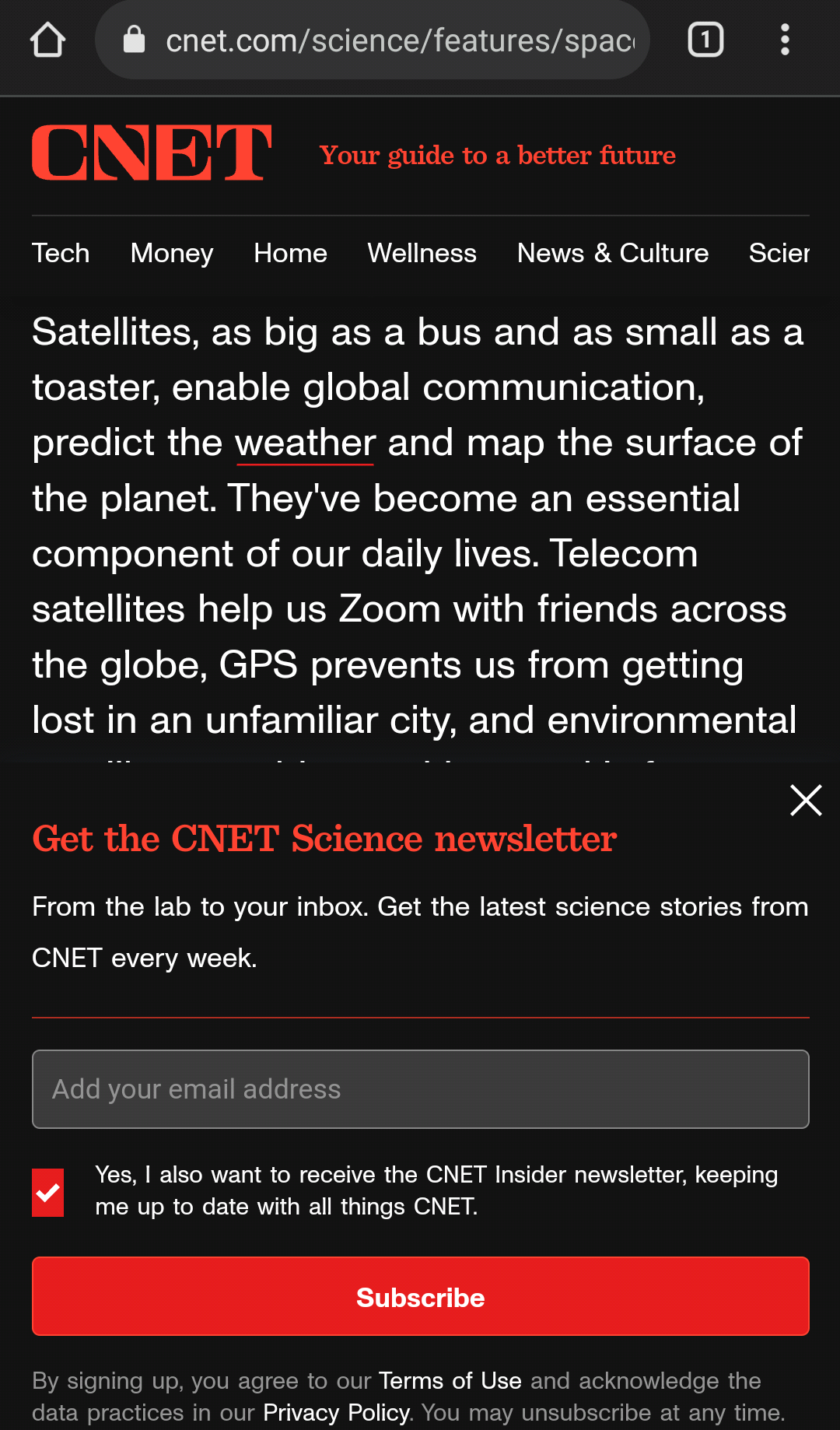Switch to the Wellness section
The width and height of the screenshot is (840, 1430).
click(422, 253)
